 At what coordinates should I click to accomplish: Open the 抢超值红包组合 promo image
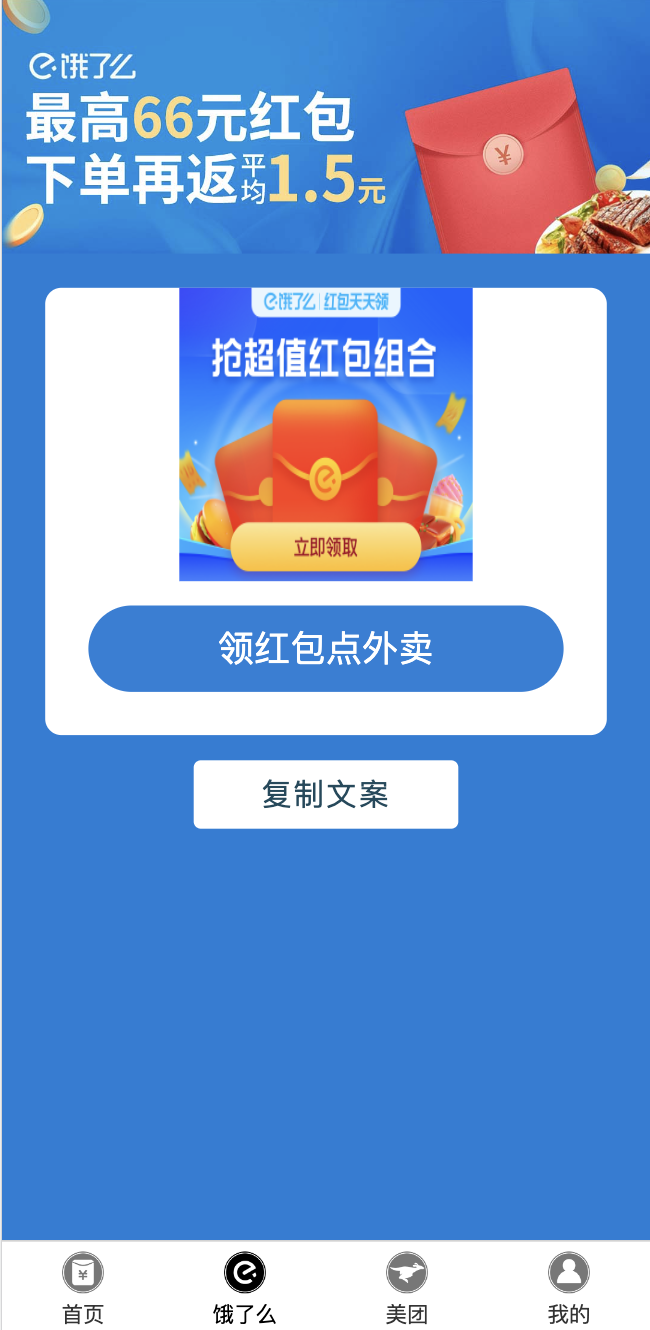325,434
